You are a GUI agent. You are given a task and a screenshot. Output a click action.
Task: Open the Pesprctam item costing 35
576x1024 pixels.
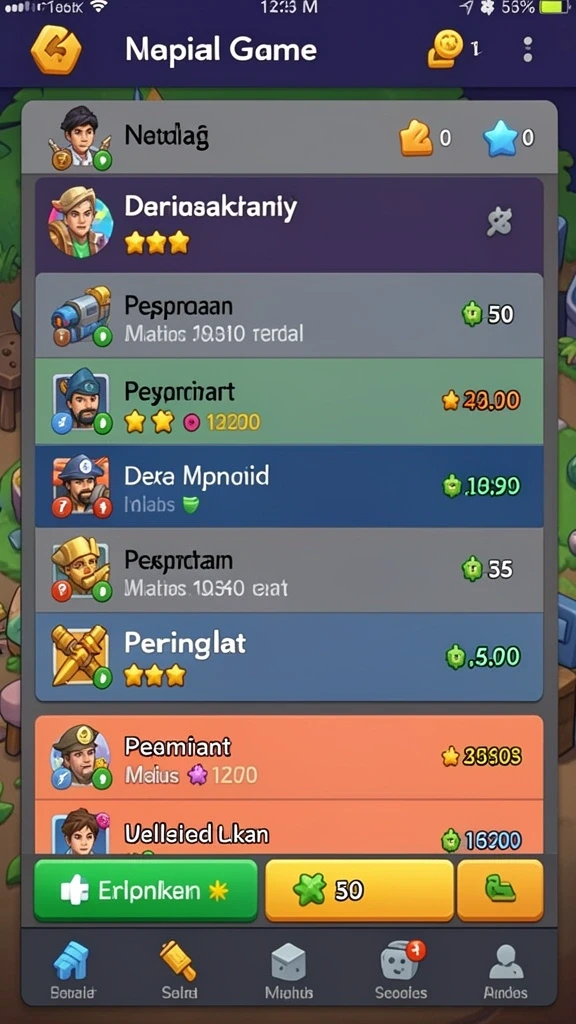(289, 570)
